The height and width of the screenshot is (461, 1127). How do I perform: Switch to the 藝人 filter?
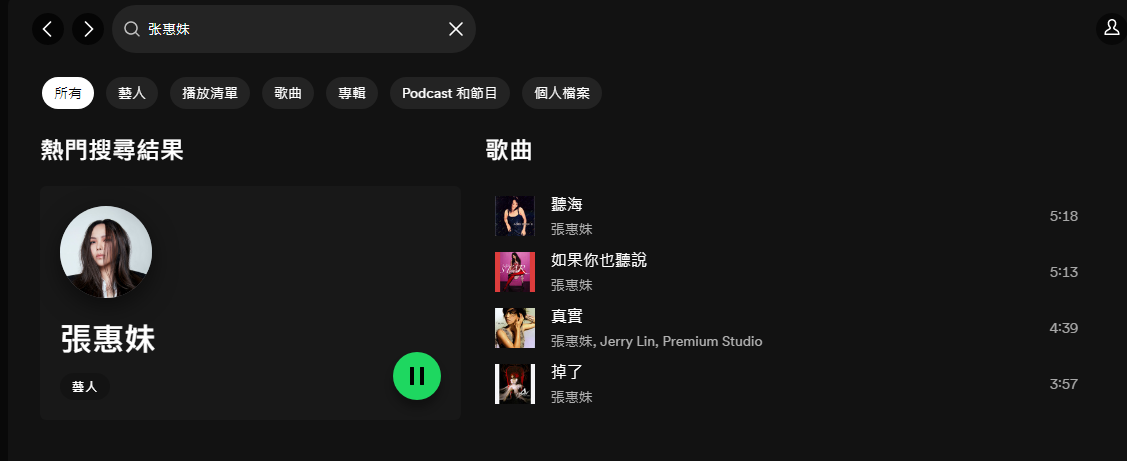(x=132, y=93)
